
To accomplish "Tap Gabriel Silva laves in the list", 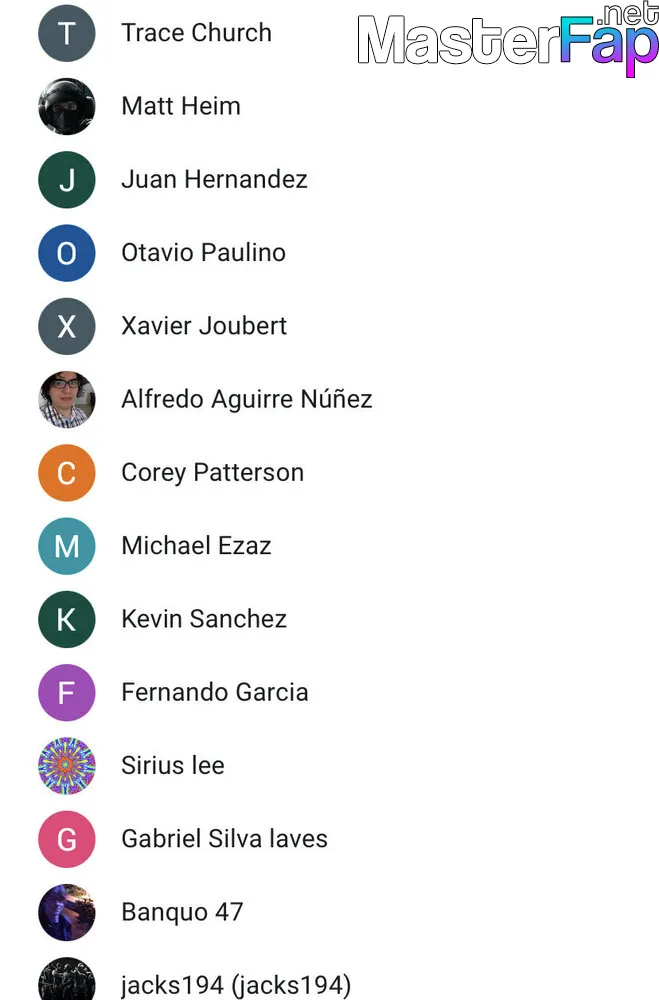I will [224, 839].
